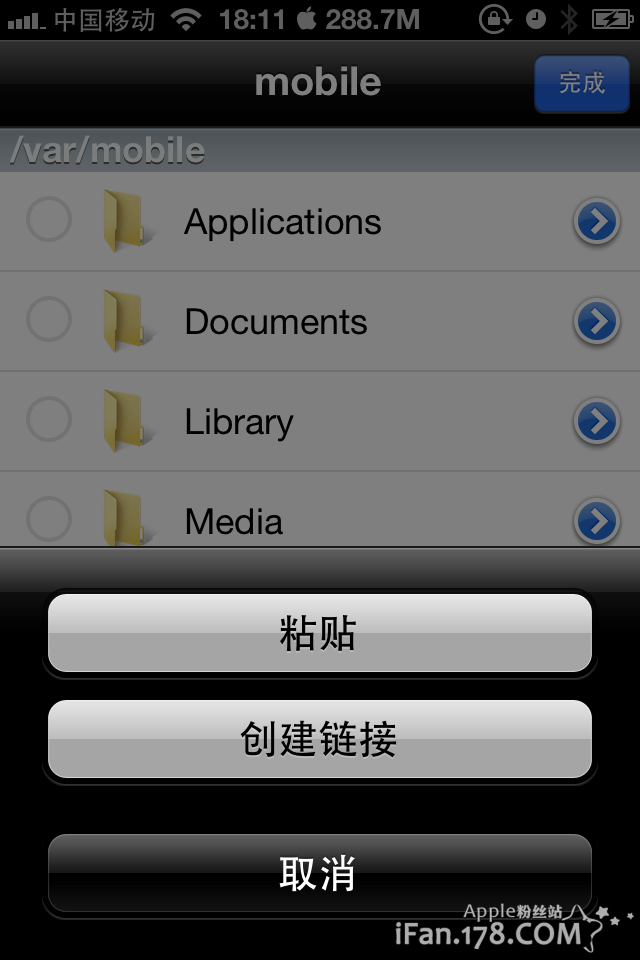This screenshot has width=640, height=960.
Task: Show details arrow for Documents
Action: click(597, 322)
